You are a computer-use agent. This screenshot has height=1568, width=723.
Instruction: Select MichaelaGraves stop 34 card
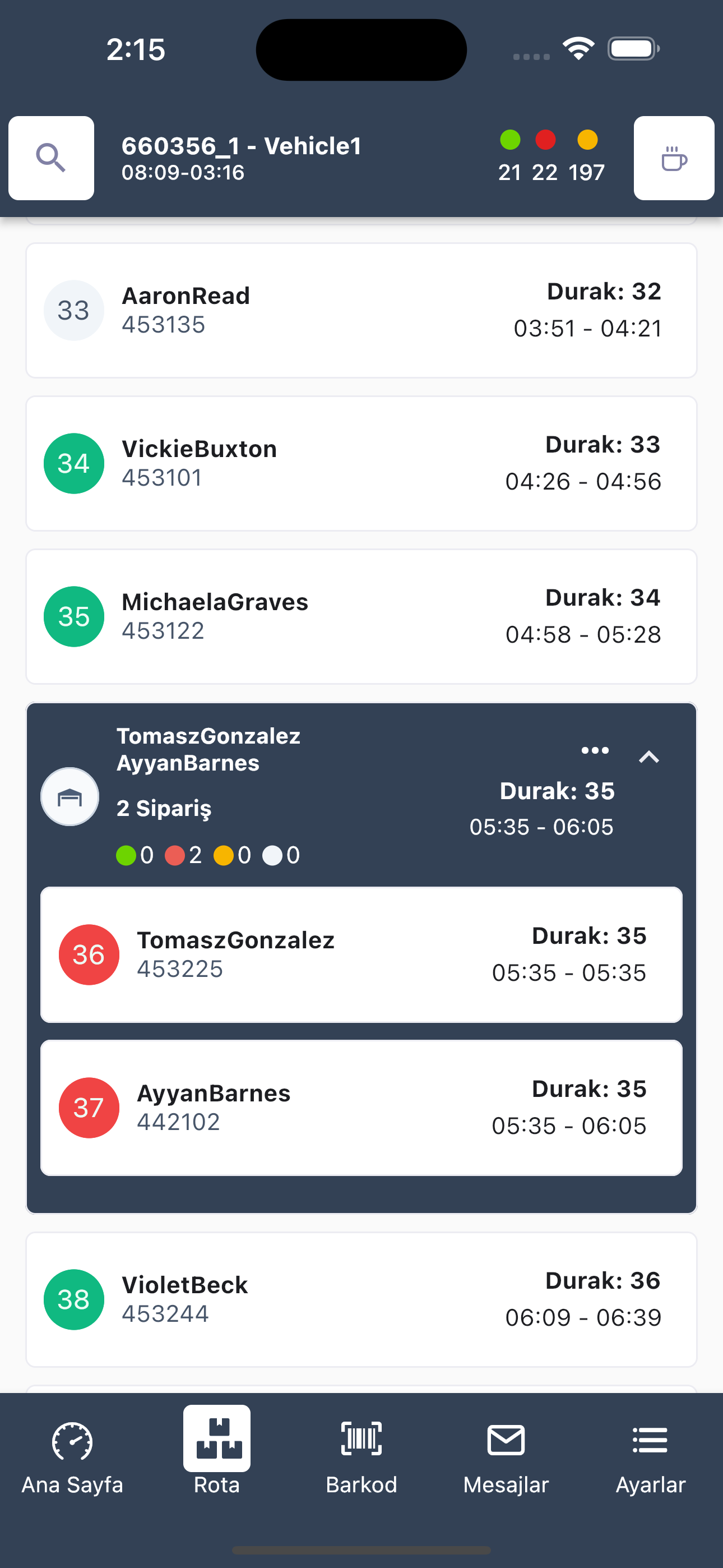361,617
